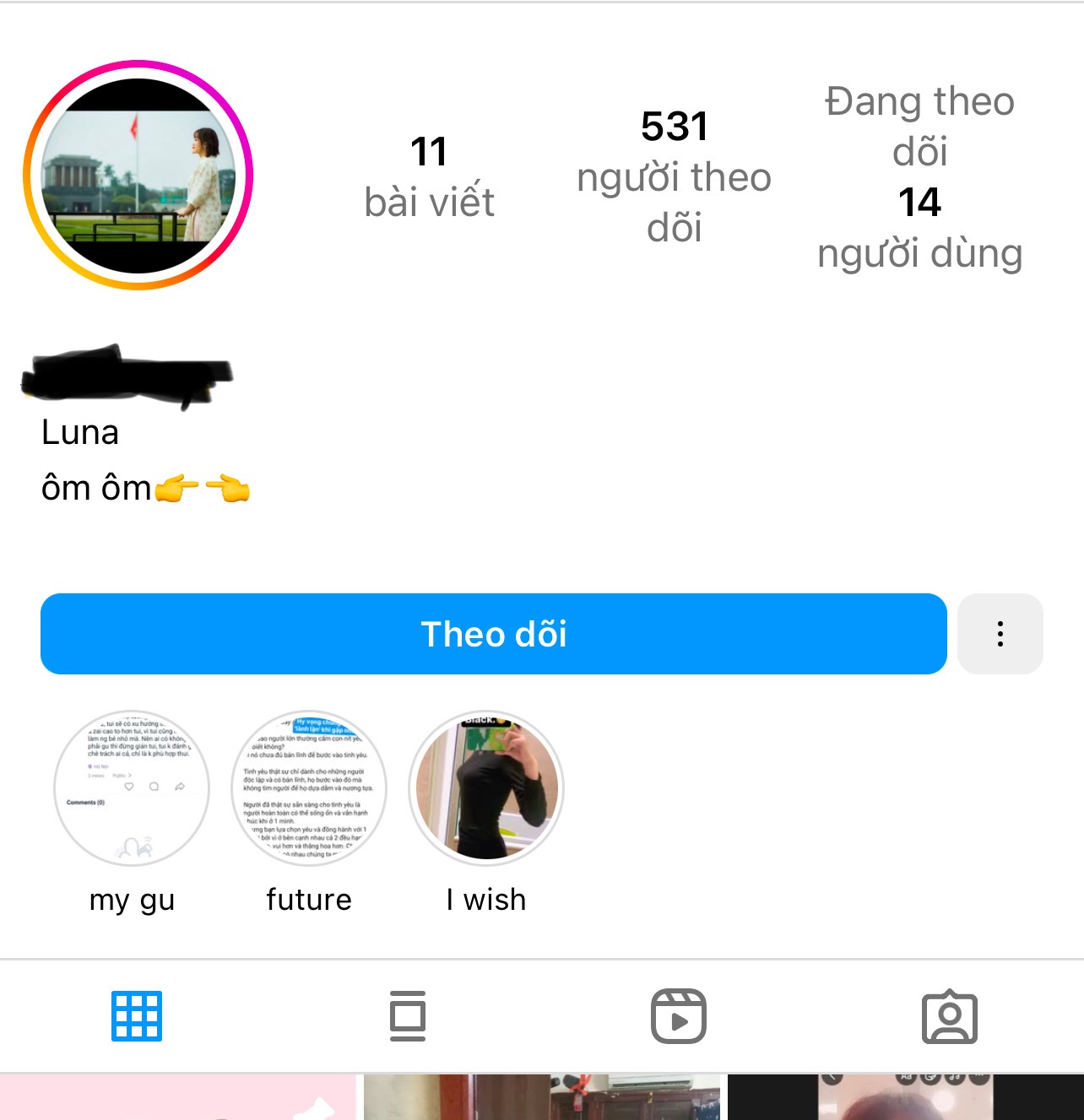Switch to the tagged photos tab
Image resolution: width=1084 pixels, height=1120 pixels.
pos(950,1016)
